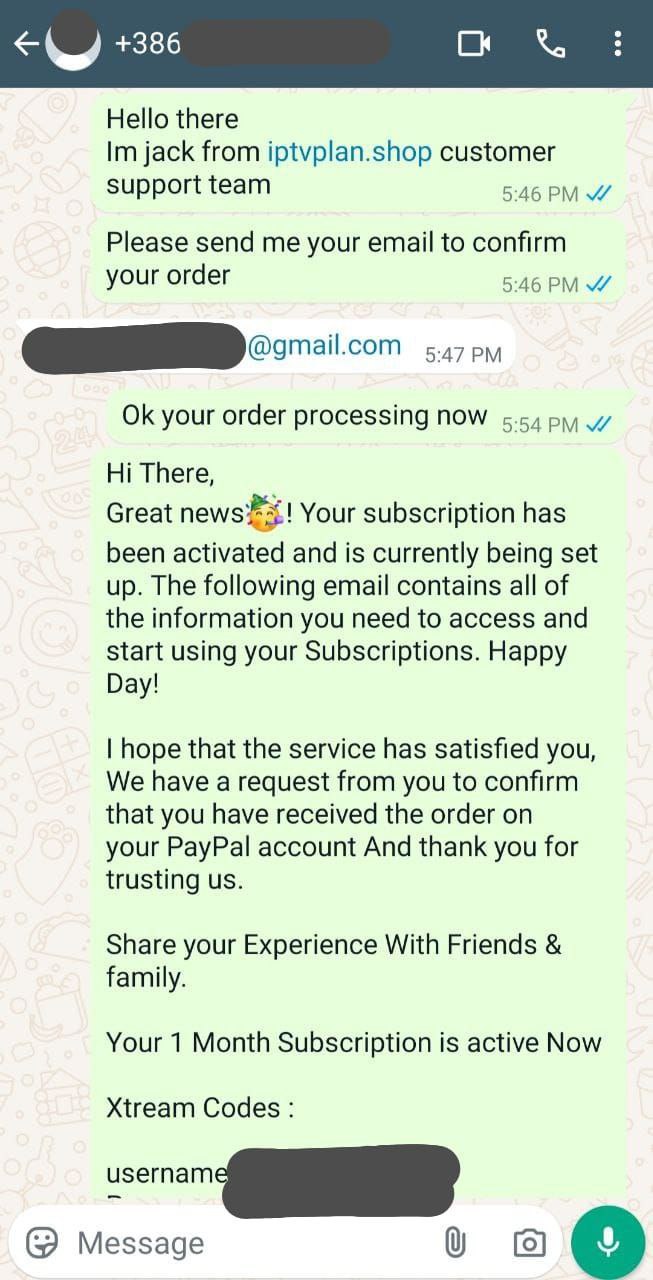The width and height of the screenshot is (653, 1280).
Task: Open the overflow menu
Action: click(x=617, y=43)
